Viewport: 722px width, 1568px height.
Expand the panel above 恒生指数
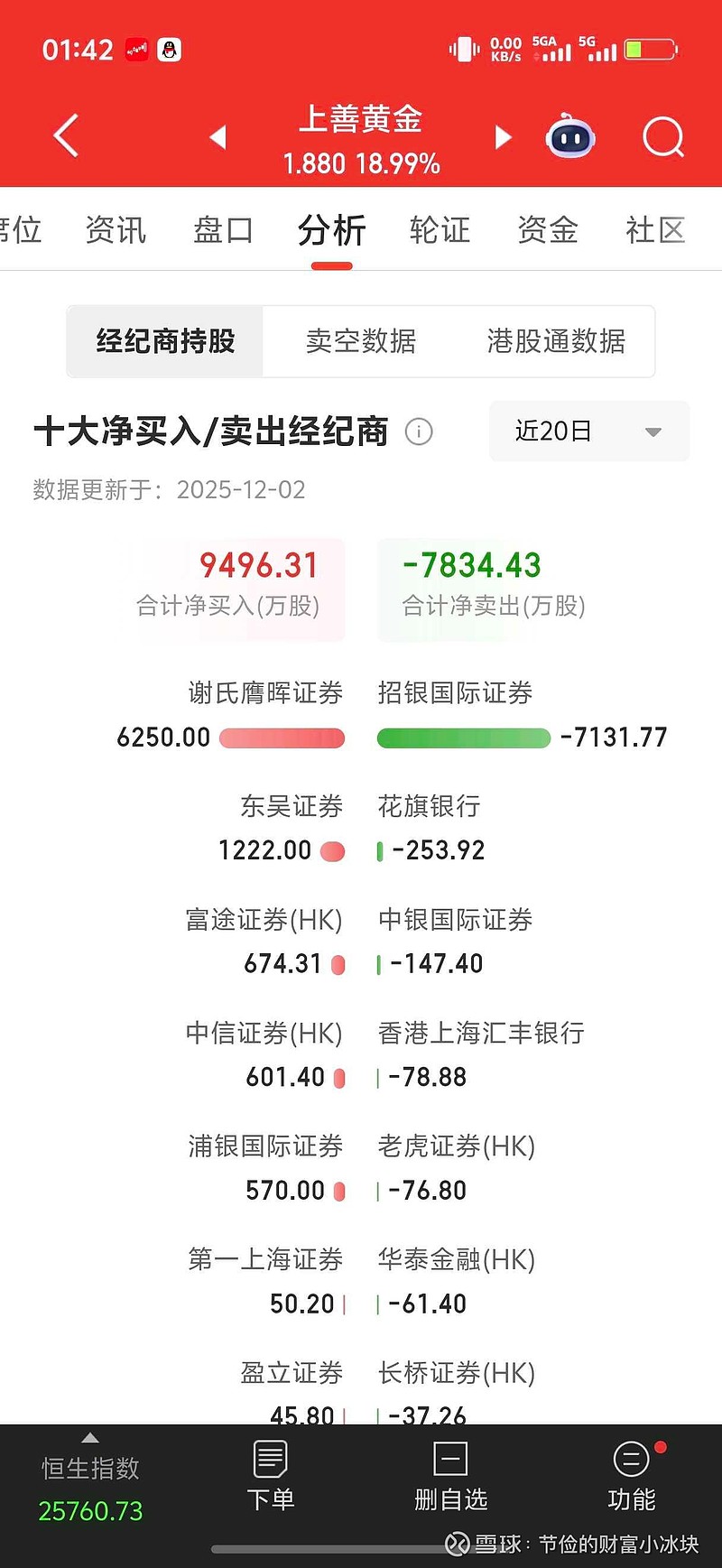click(89, 1436)
